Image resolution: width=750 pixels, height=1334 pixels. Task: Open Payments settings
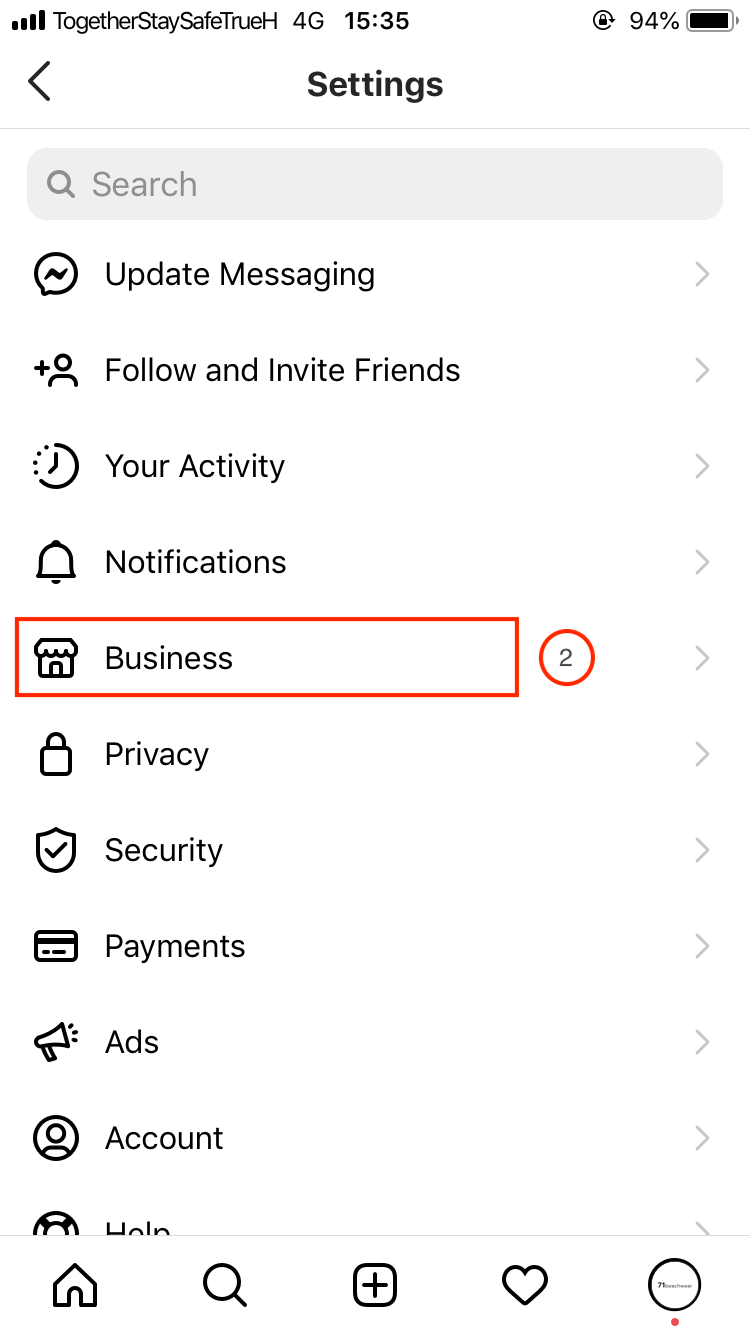(375, 946)
